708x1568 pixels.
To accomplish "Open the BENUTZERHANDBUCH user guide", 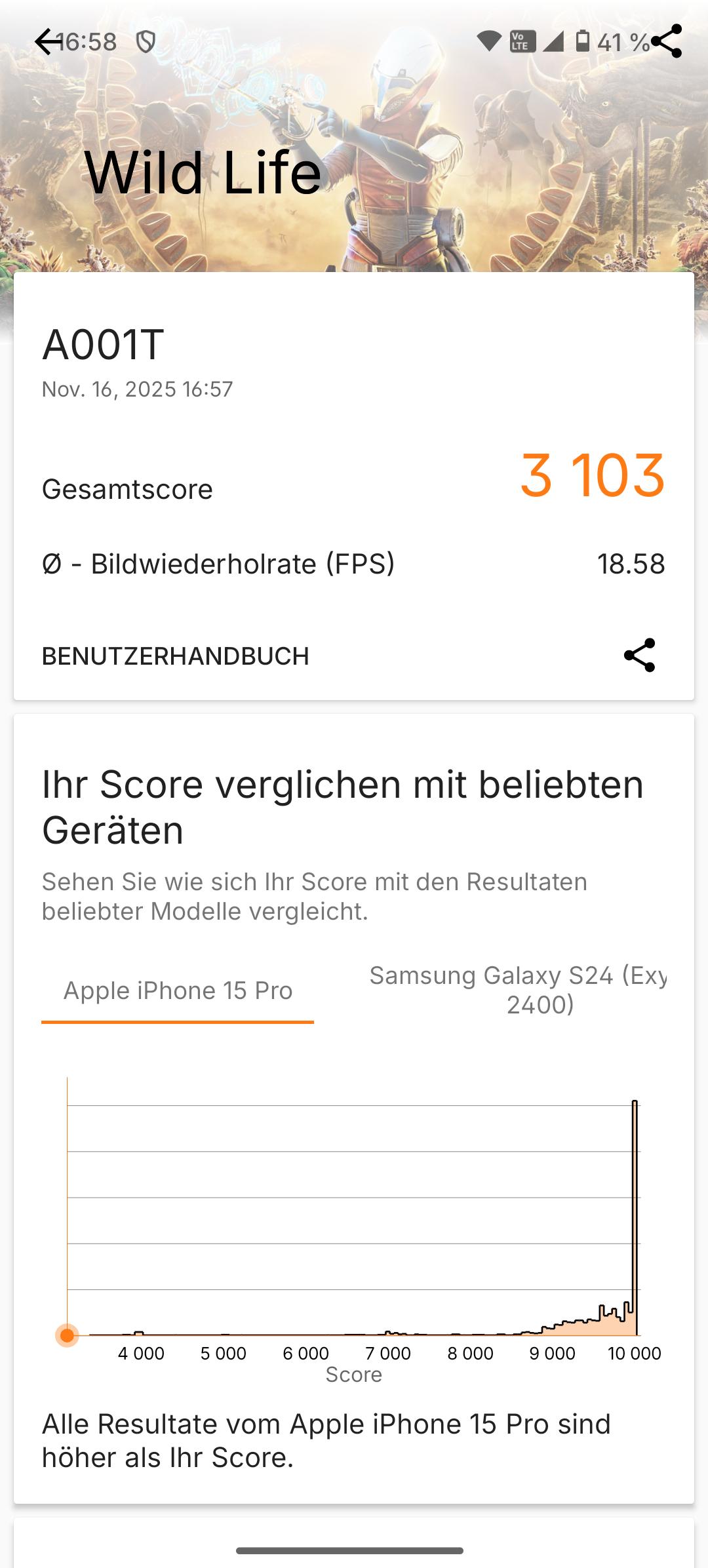I will coord(175,656).
